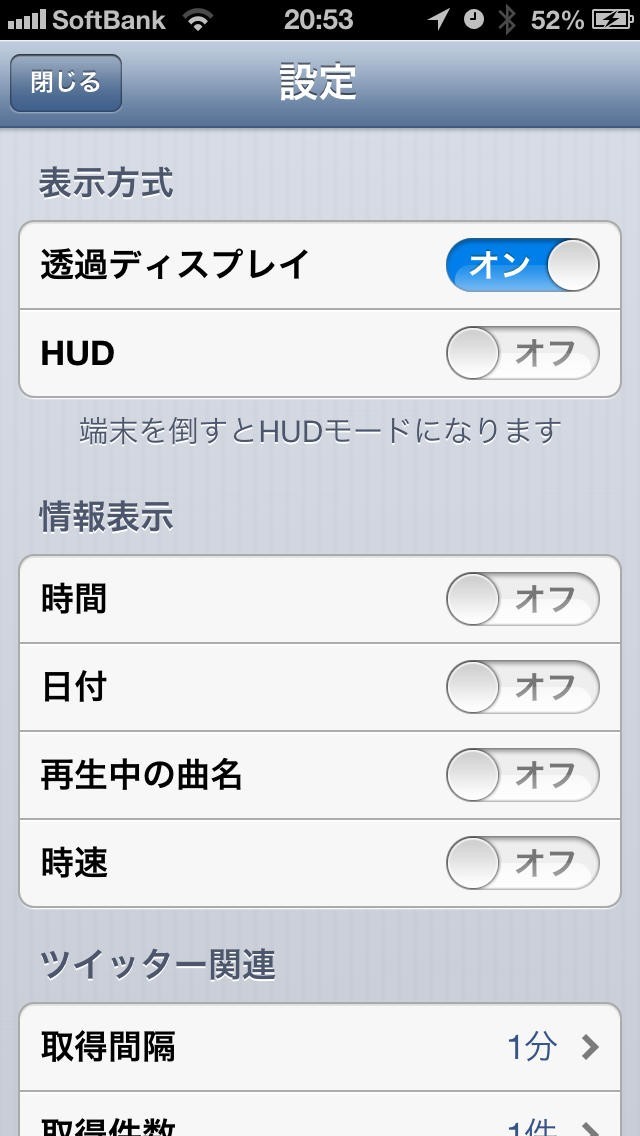Open the 取得件数 setting row

pyautogui.click(x=320, y=1122)
